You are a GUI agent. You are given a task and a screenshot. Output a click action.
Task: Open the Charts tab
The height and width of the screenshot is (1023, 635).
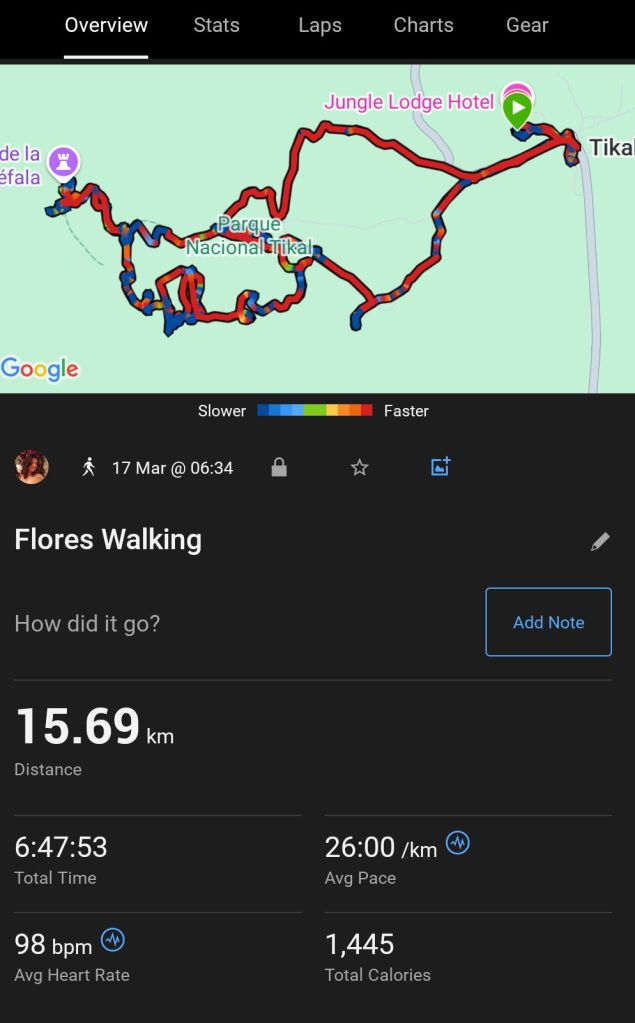[x=423, y=25]
